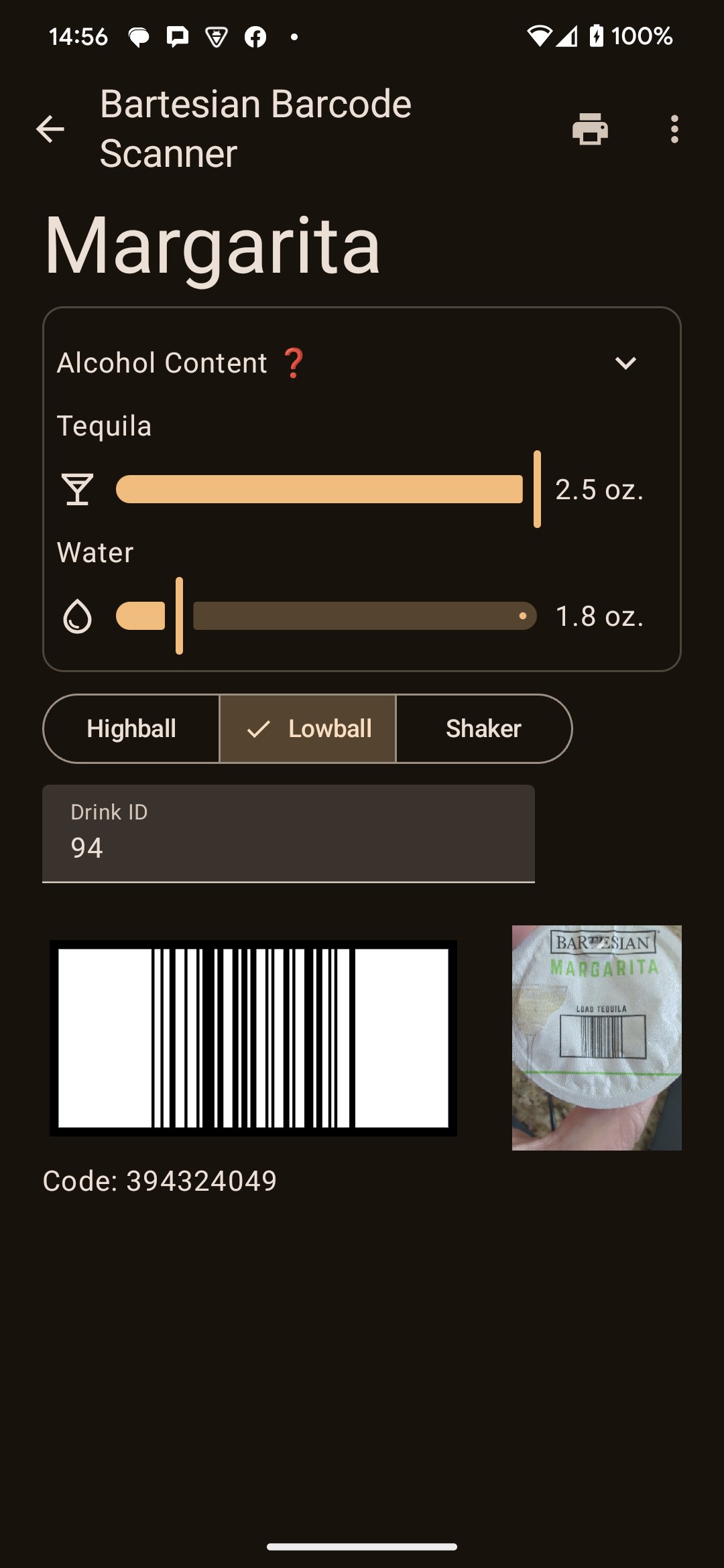Tap the Facebook notification icon in status bar
The width and height of the screenshot is (724, 1568).
[255, 37]
